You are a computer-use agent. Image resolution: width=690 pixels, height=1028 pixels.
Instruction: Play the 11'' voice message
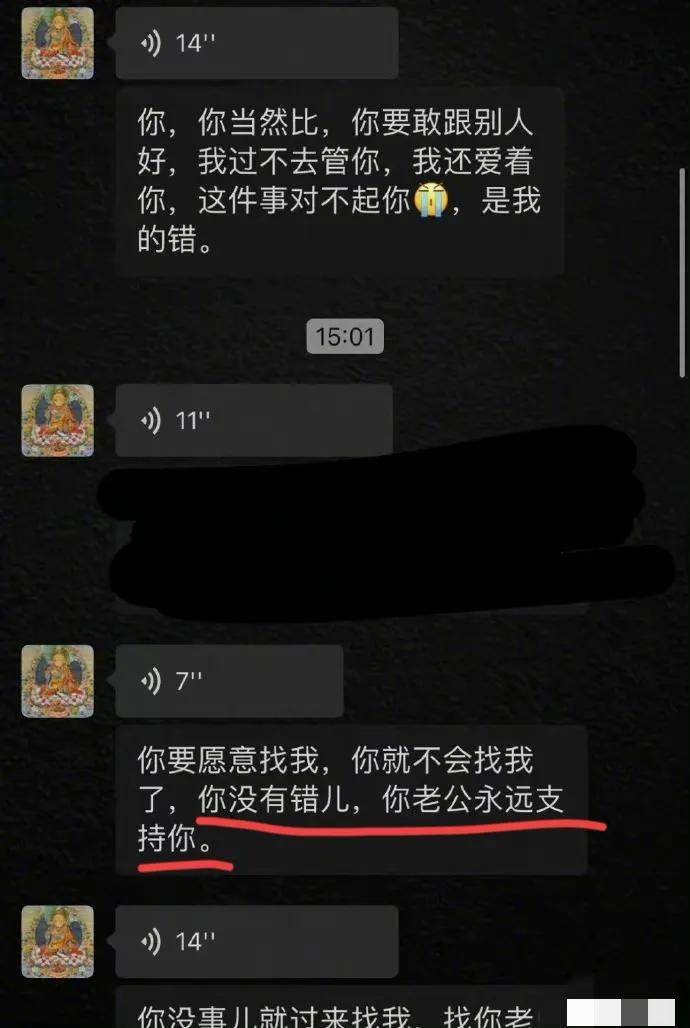[x=253, y=420]
